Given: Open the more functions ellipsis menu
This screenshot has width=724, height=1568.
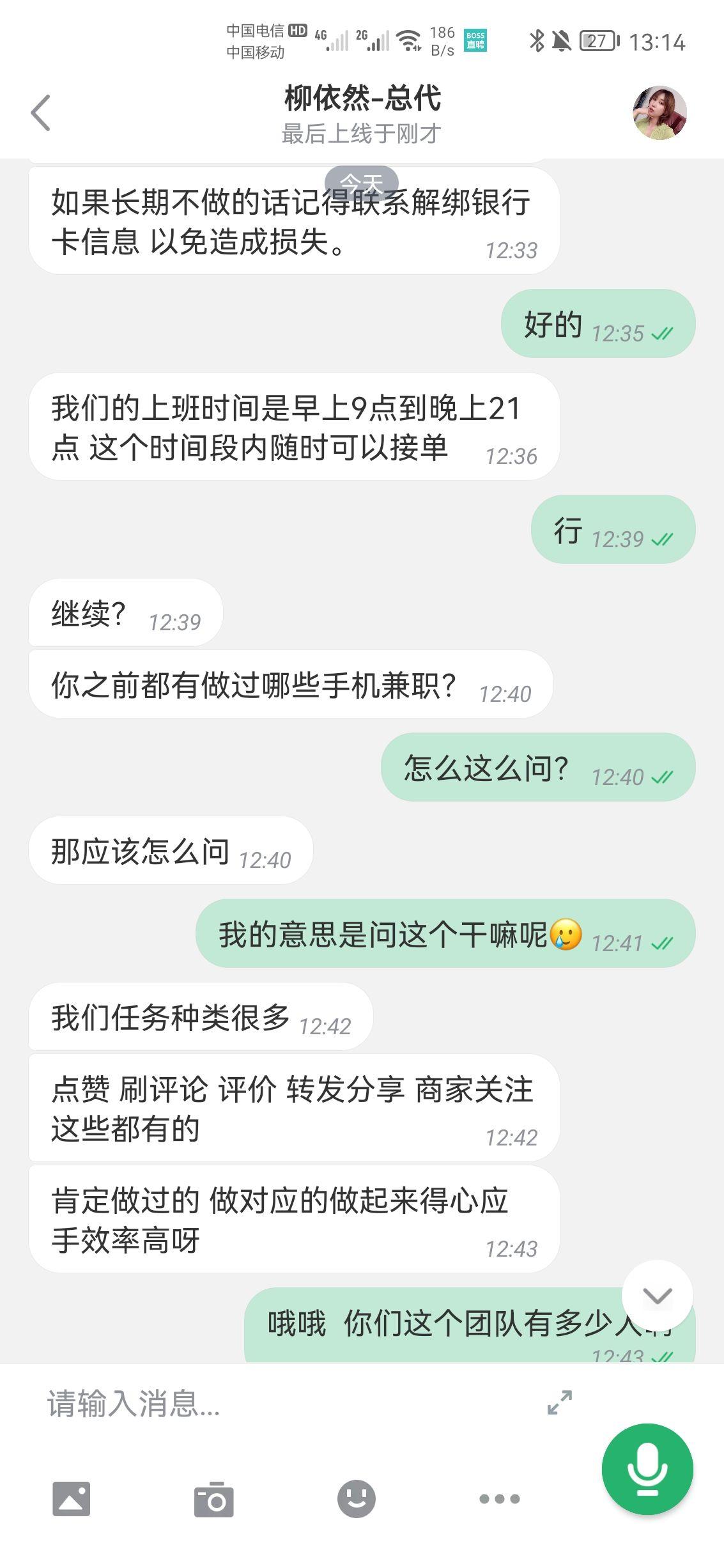Looking at the screenshot, I should click(x=498, y=1500).
